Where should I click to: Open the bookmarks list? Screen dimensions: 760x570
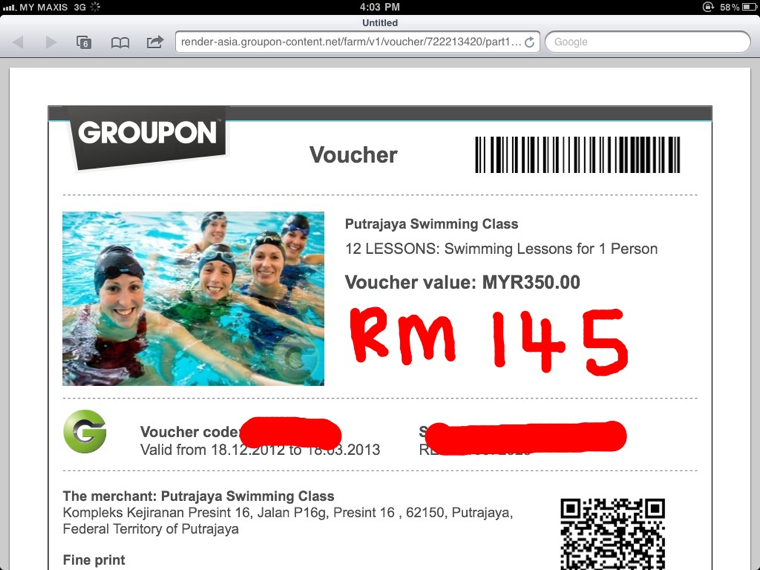(x=120, y=42)
